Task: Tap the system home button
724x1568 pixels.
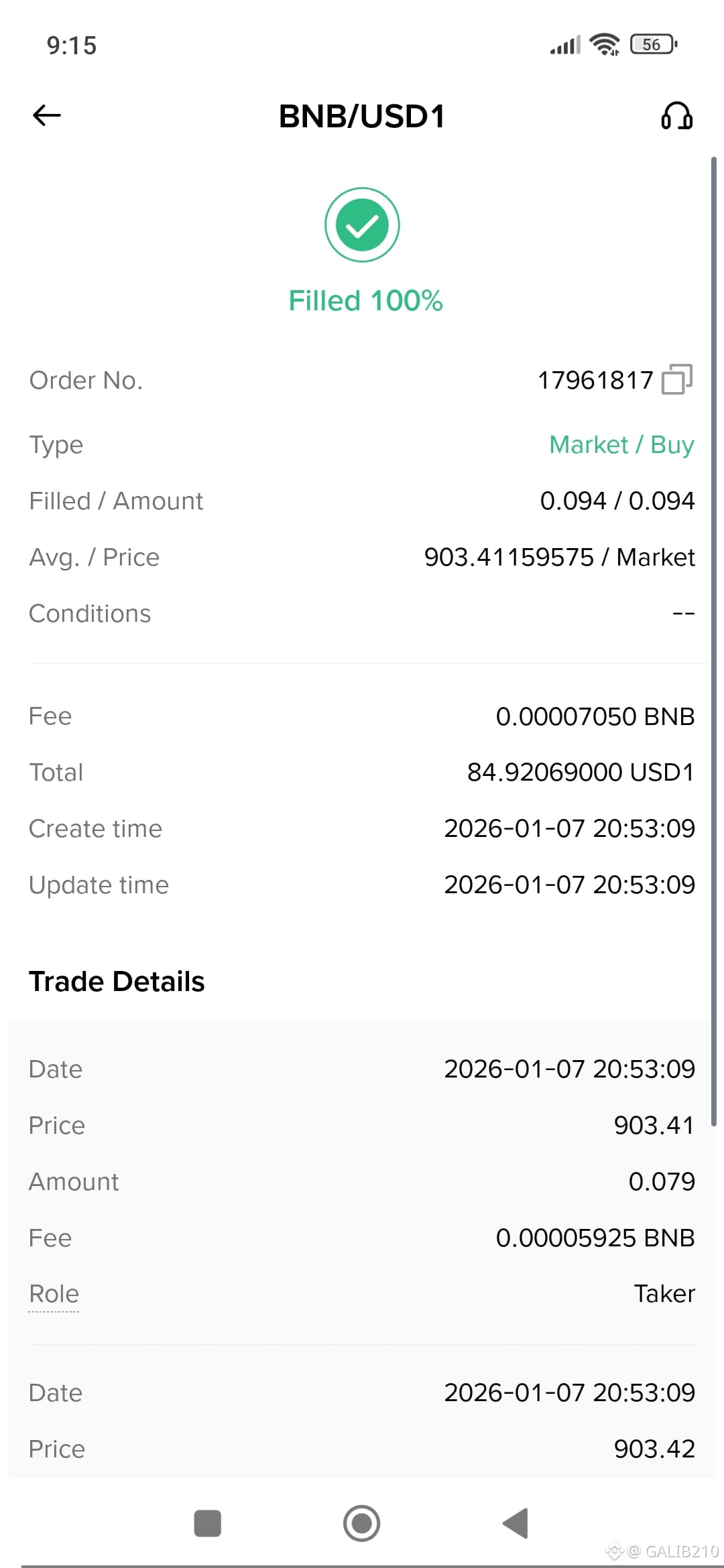Action: coord(362,1523)
